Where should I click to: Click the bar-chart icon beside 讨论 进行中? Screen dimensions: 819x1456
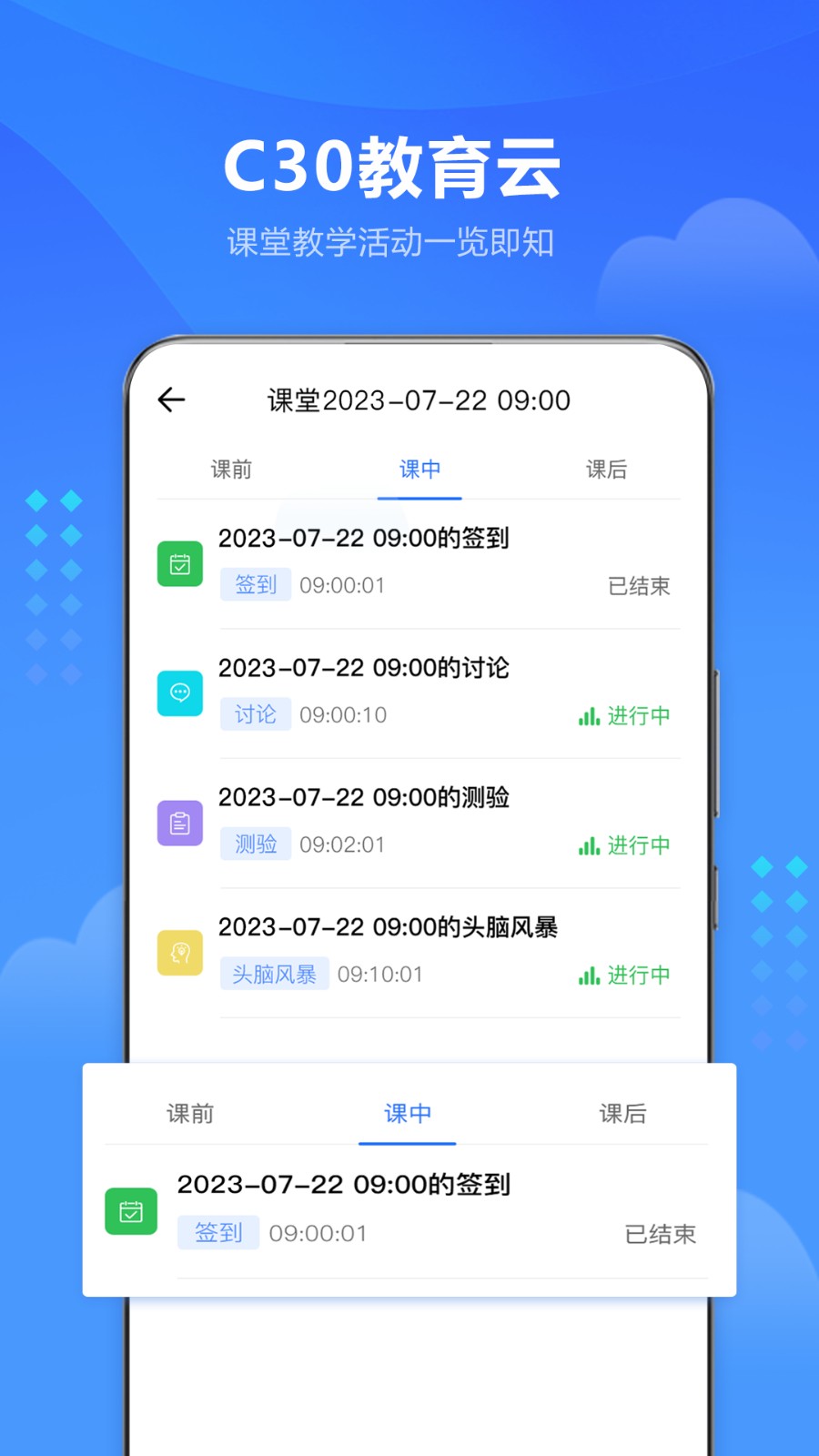588,716
